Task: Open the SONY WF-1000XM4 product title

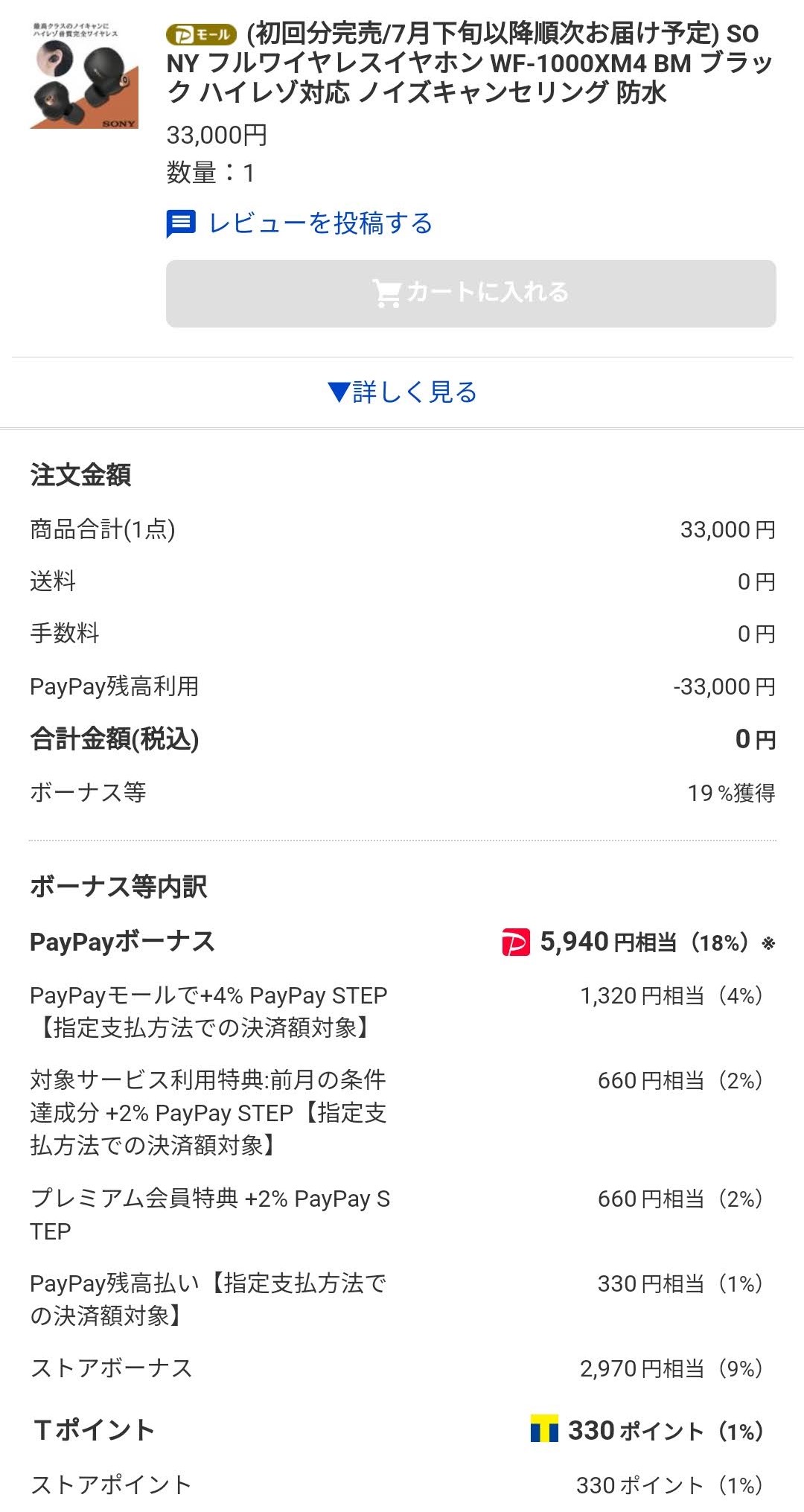Action: 469,63
